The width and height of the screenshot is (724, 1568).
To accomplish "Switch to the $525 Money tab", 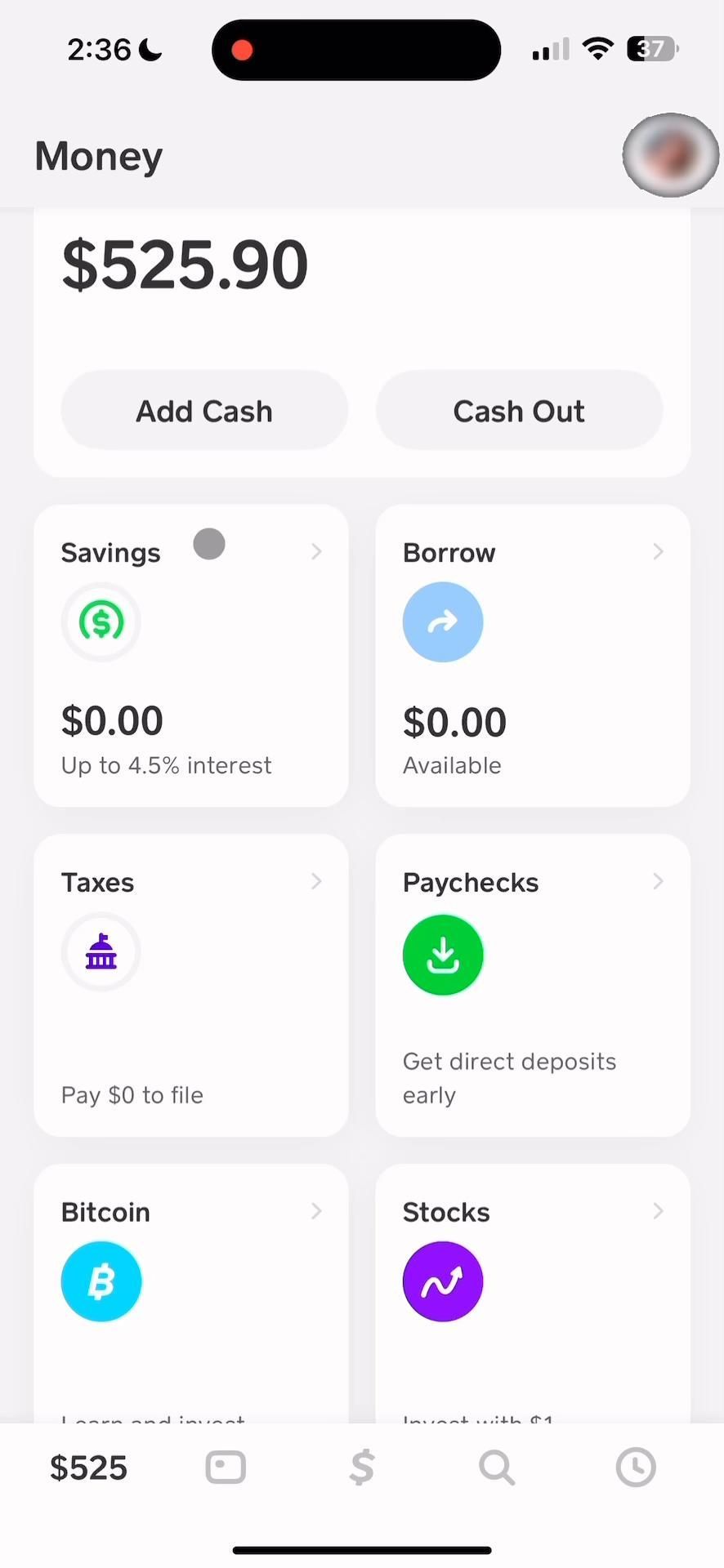I will point(88,1468).
